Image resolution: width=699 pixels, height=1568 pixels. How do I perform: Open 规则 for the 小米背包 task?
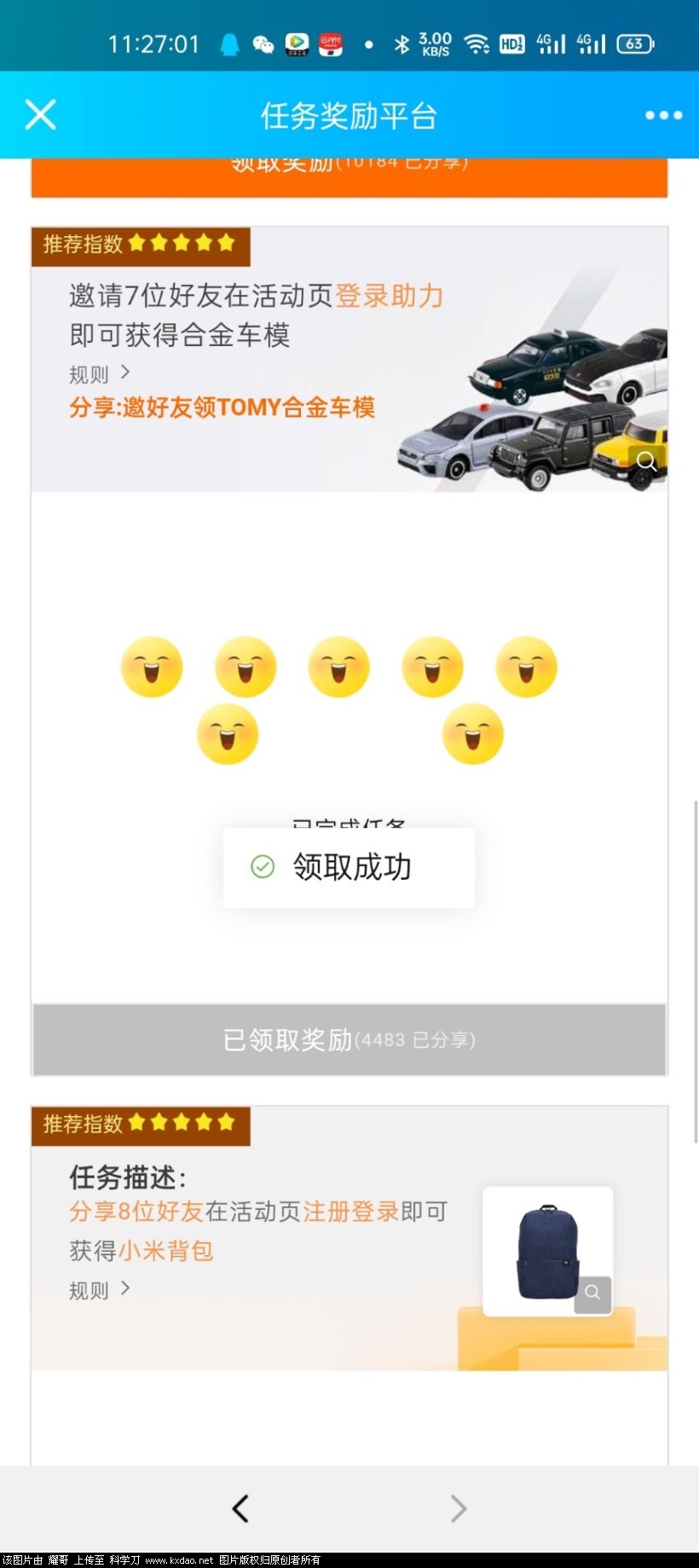[x=100, y=1289]
